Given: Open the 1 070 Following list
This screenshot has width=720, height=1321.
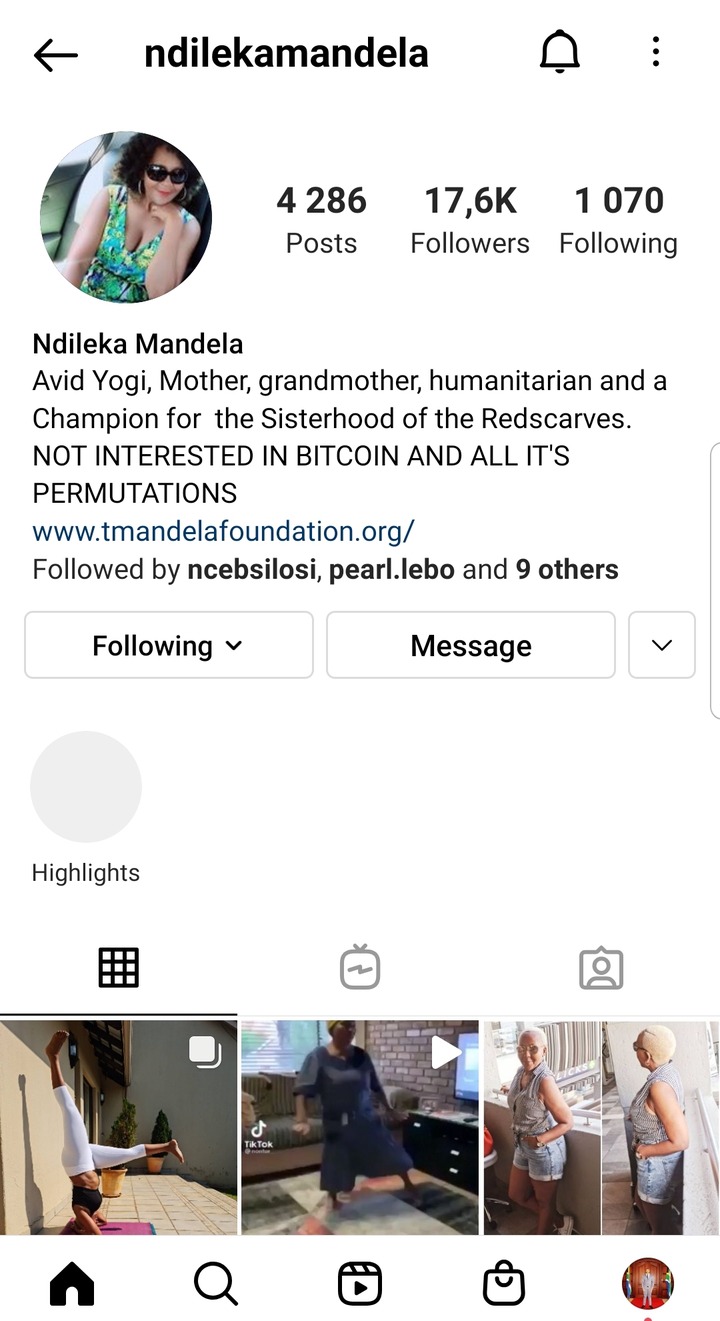Looking at the screenshot, I should click(x=618, y=220).
